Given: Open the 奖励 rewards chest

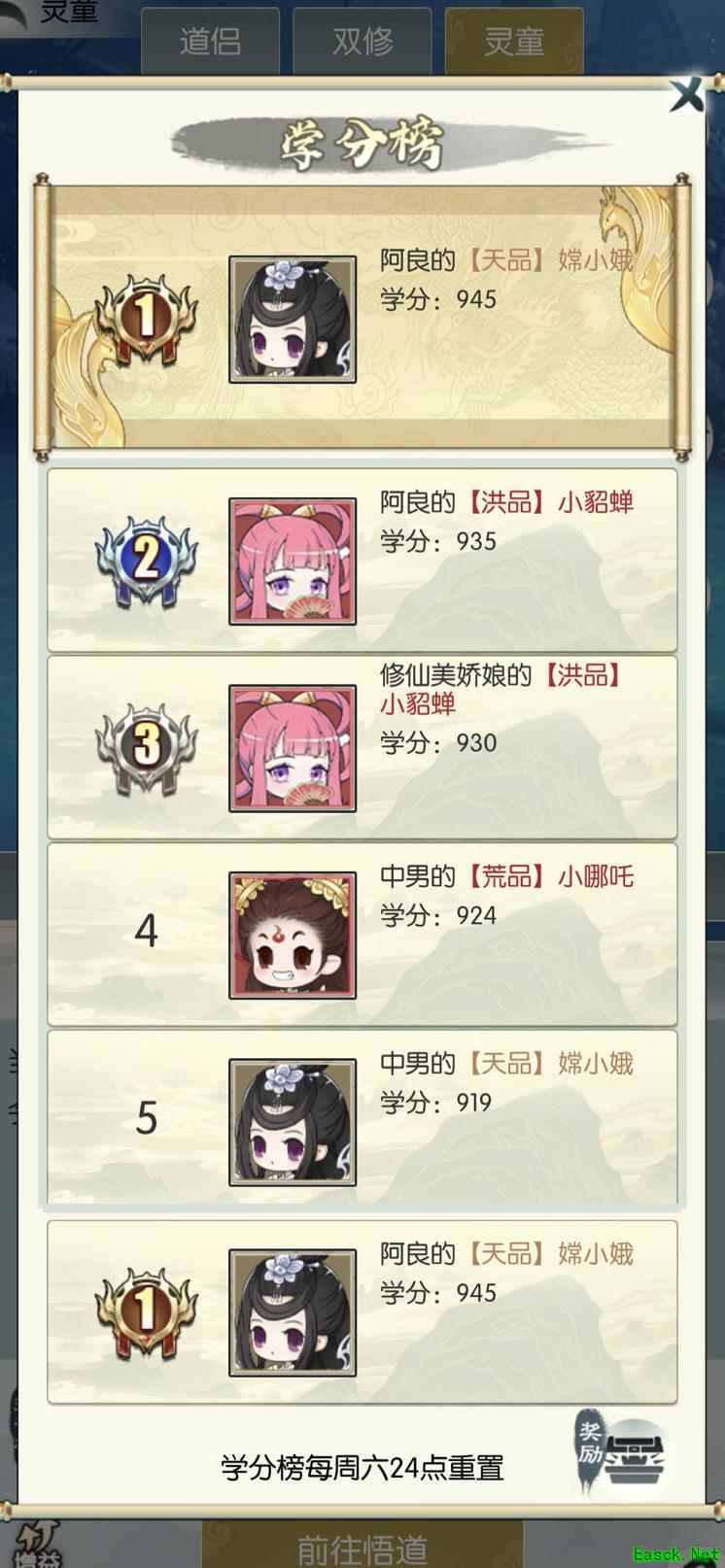Looking at the screenshot, I should point(623,1452).
